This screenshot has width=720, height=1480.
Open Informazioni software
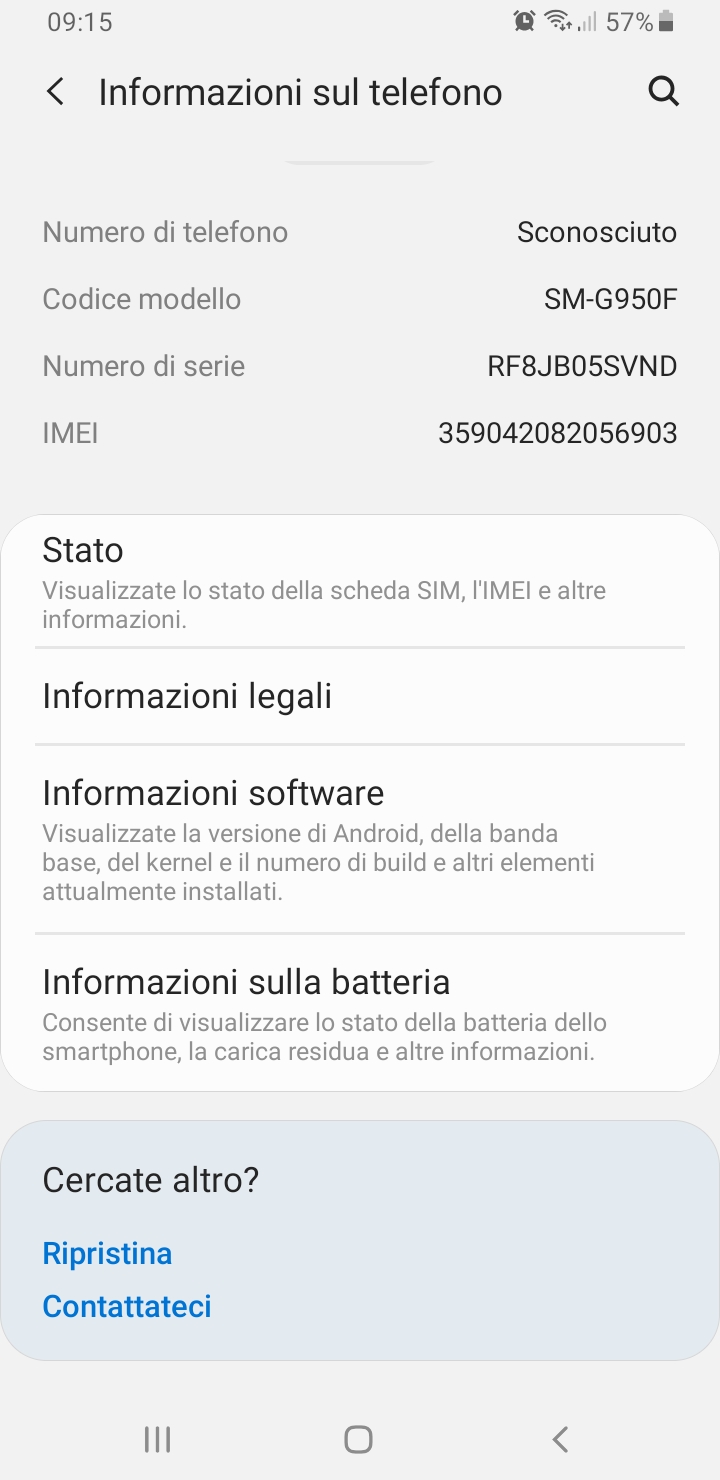[x=360, y=838]
